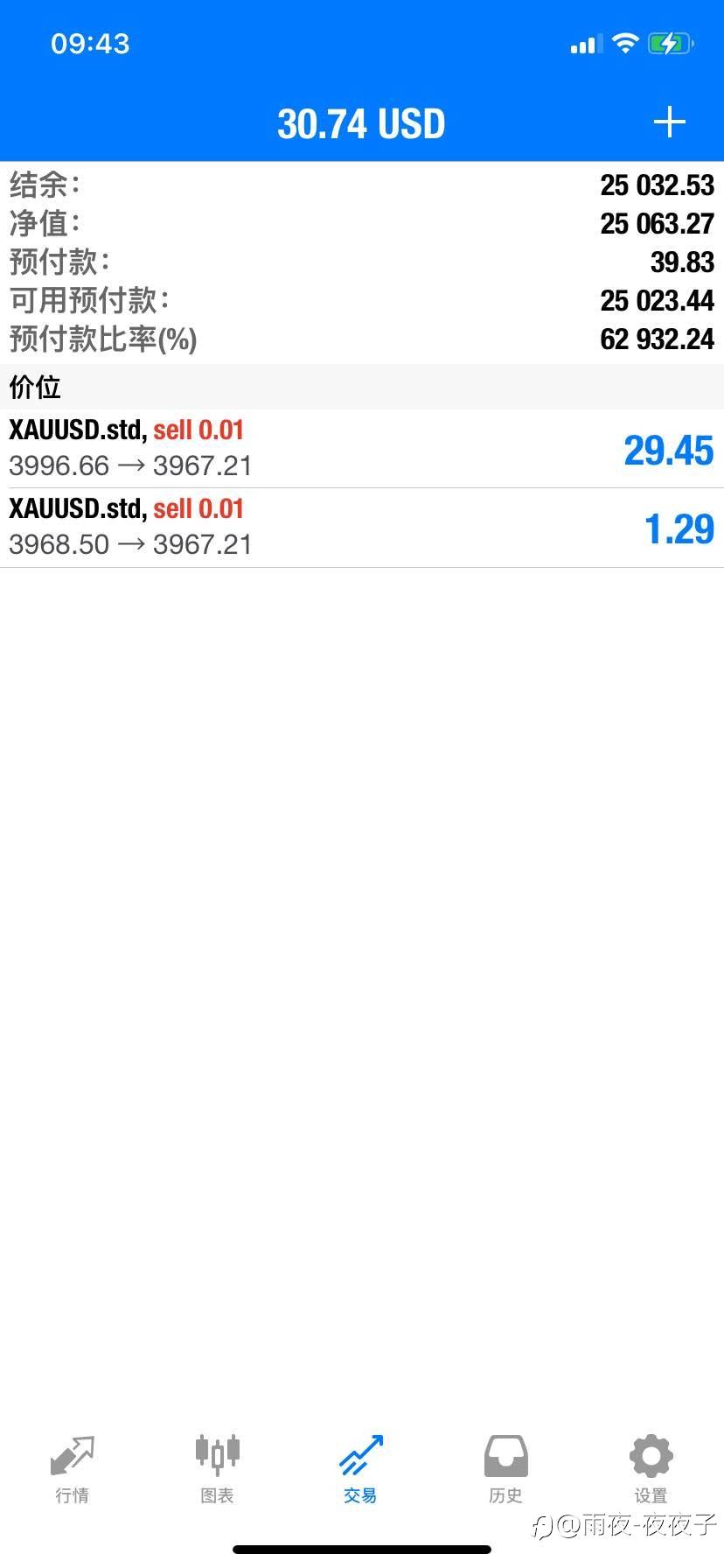Switch to the 图表 chart tab
The height and width of the screenshot is (1568, 724).
coord(217,1470)
